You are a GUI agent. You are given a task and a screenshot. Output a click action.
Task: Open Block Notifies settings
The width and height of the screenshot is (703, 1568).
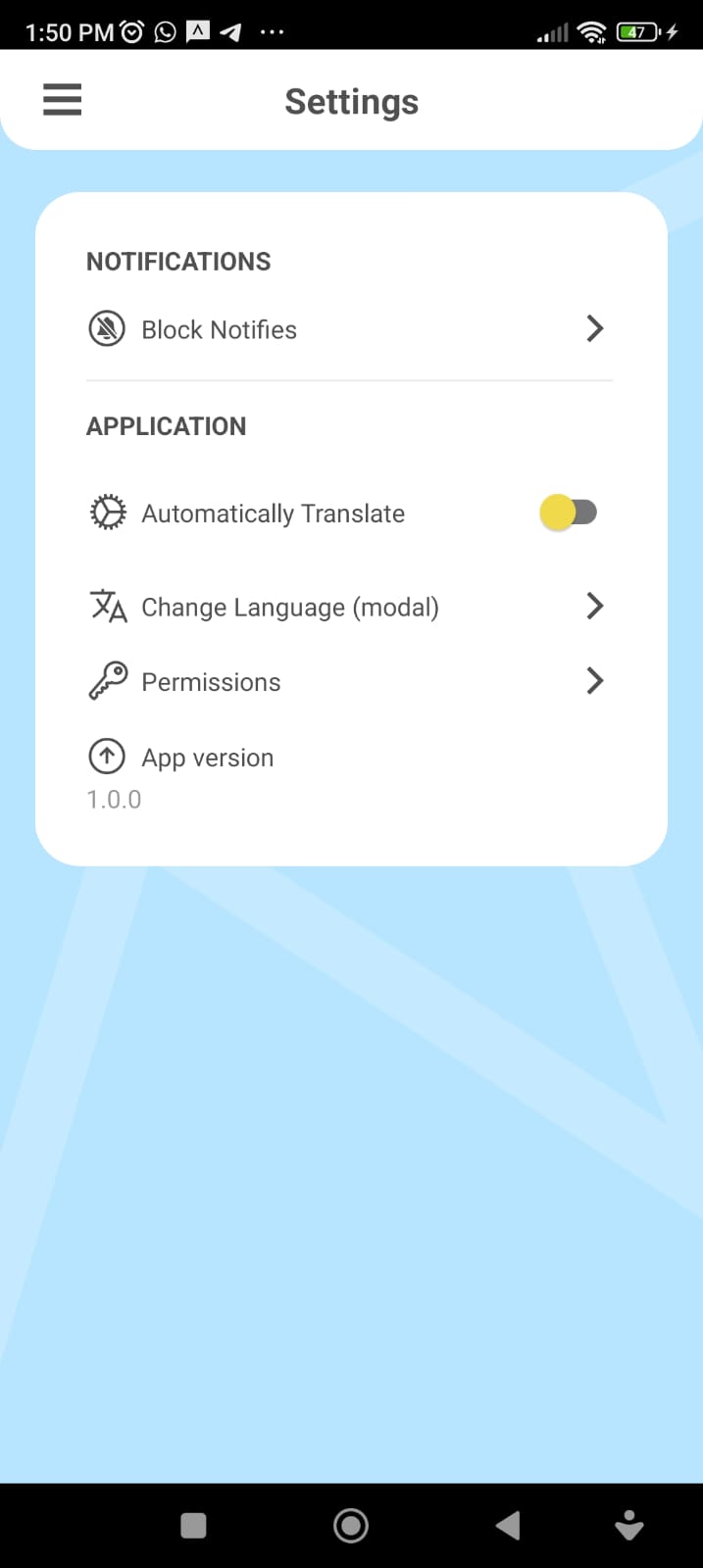click(x=348, y=329)
